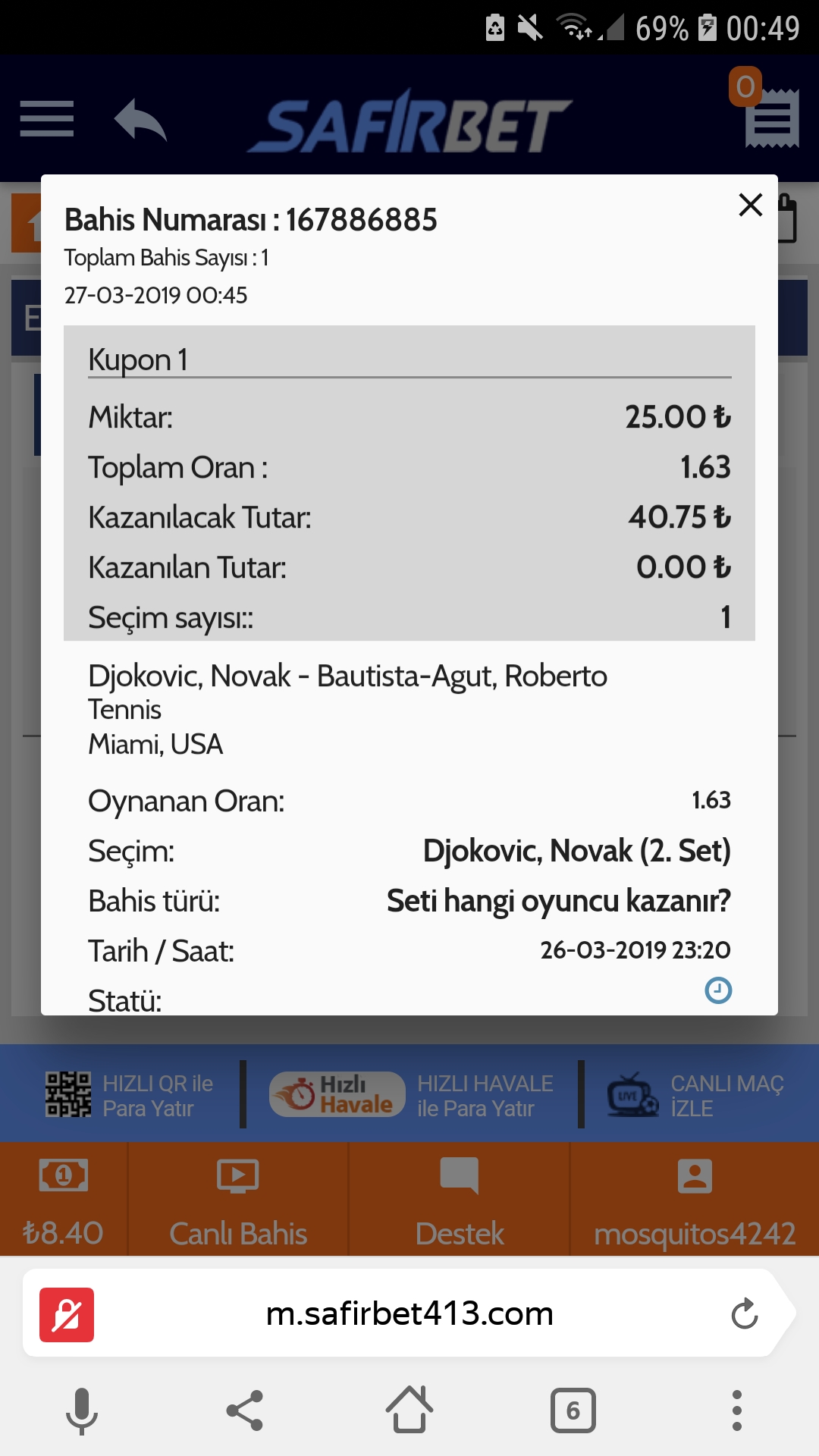Switch to Canlı Bahis tab
The height and width of the screenshot is (1456, 819).
coord(238,1200)
